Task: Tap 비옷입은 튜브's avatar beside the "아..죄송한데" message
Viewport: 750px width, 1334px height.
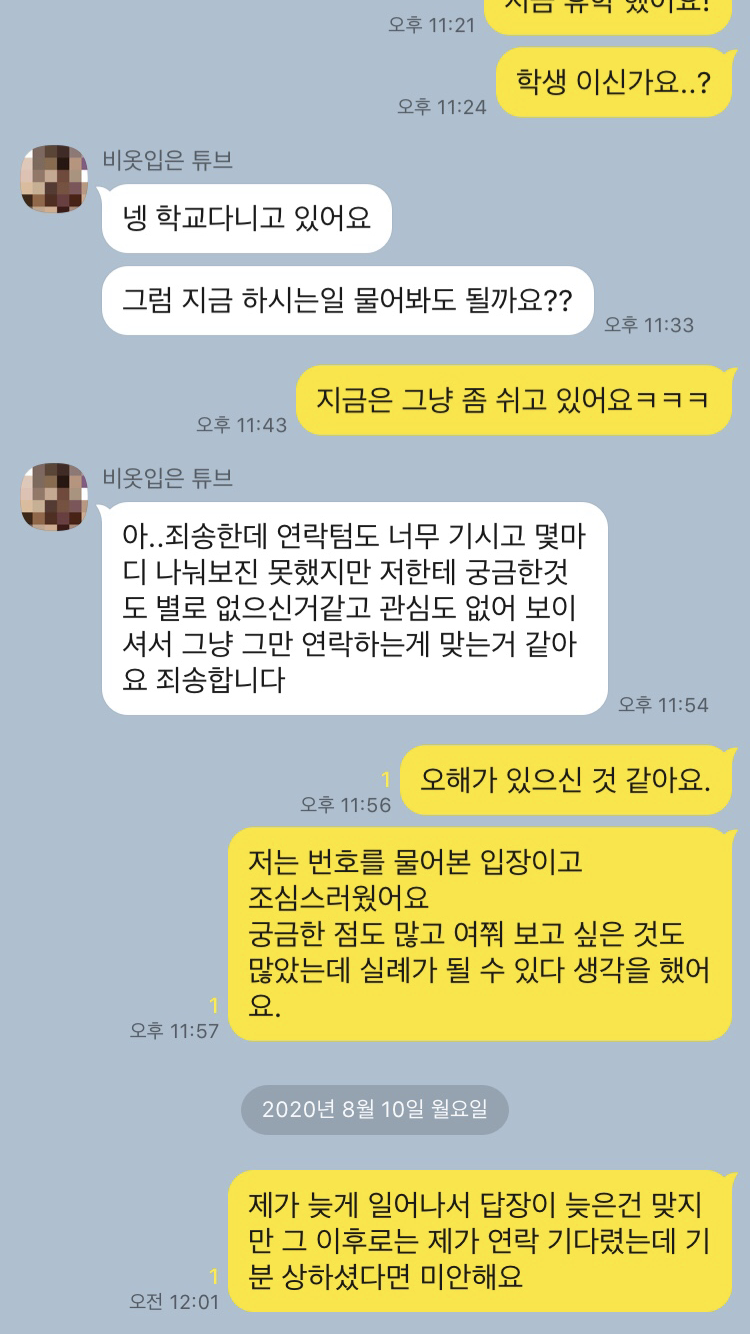Action: pyautogui.click(x=54, y=496)
